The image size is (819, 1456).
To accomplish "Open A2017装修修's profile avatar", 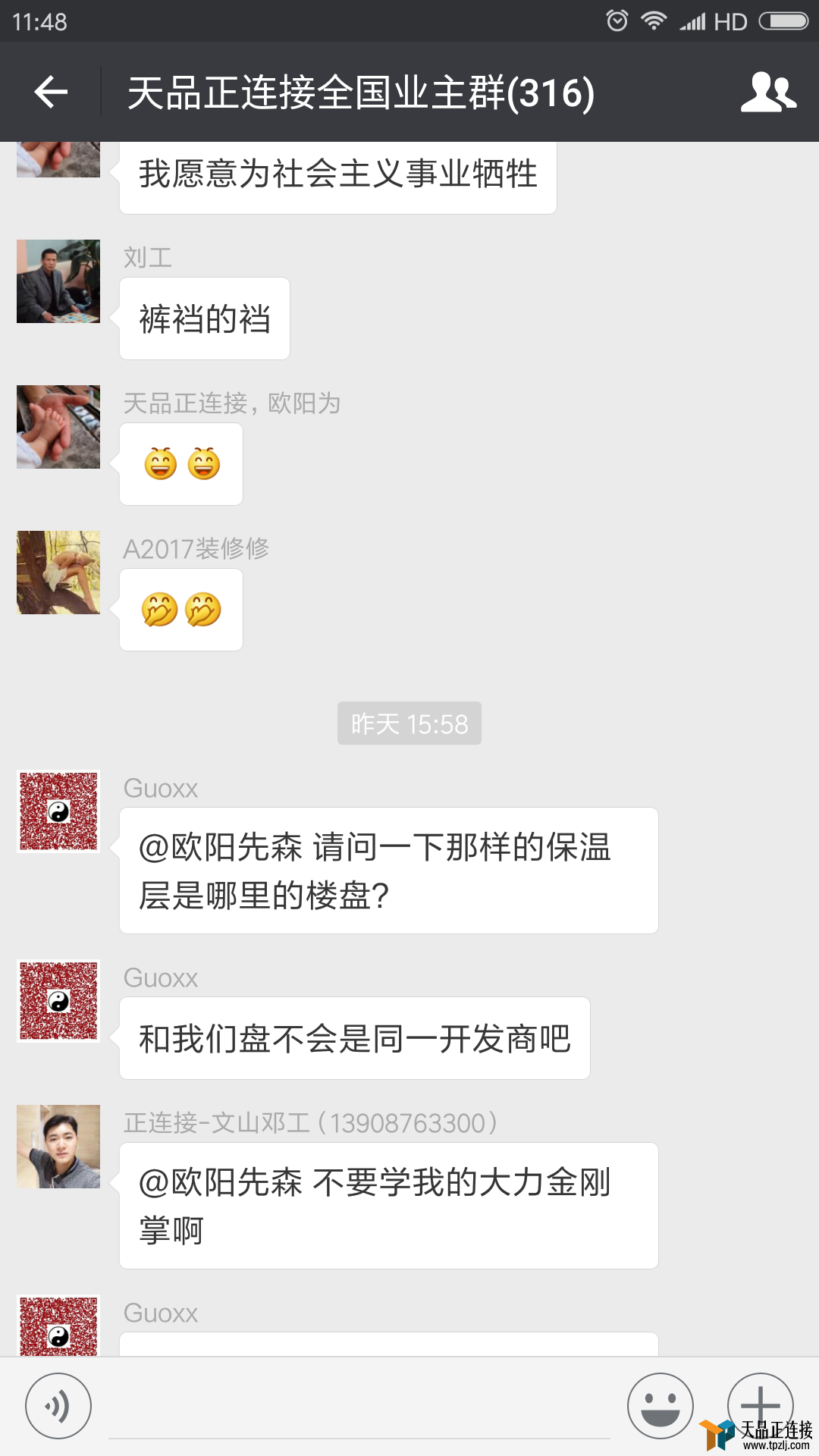I will pyautogui.click(x=58, y=573).
